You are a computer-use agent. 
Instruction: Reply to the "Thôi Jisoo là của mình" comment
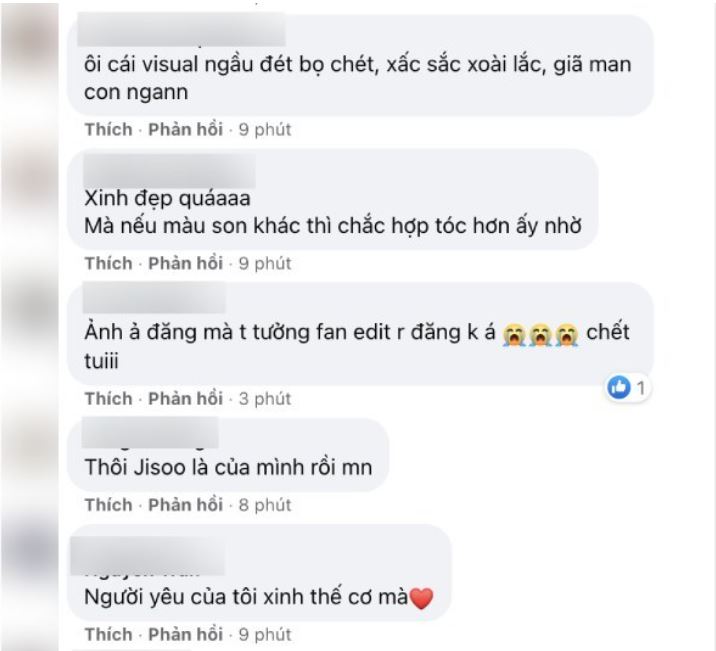pos(185,506)
